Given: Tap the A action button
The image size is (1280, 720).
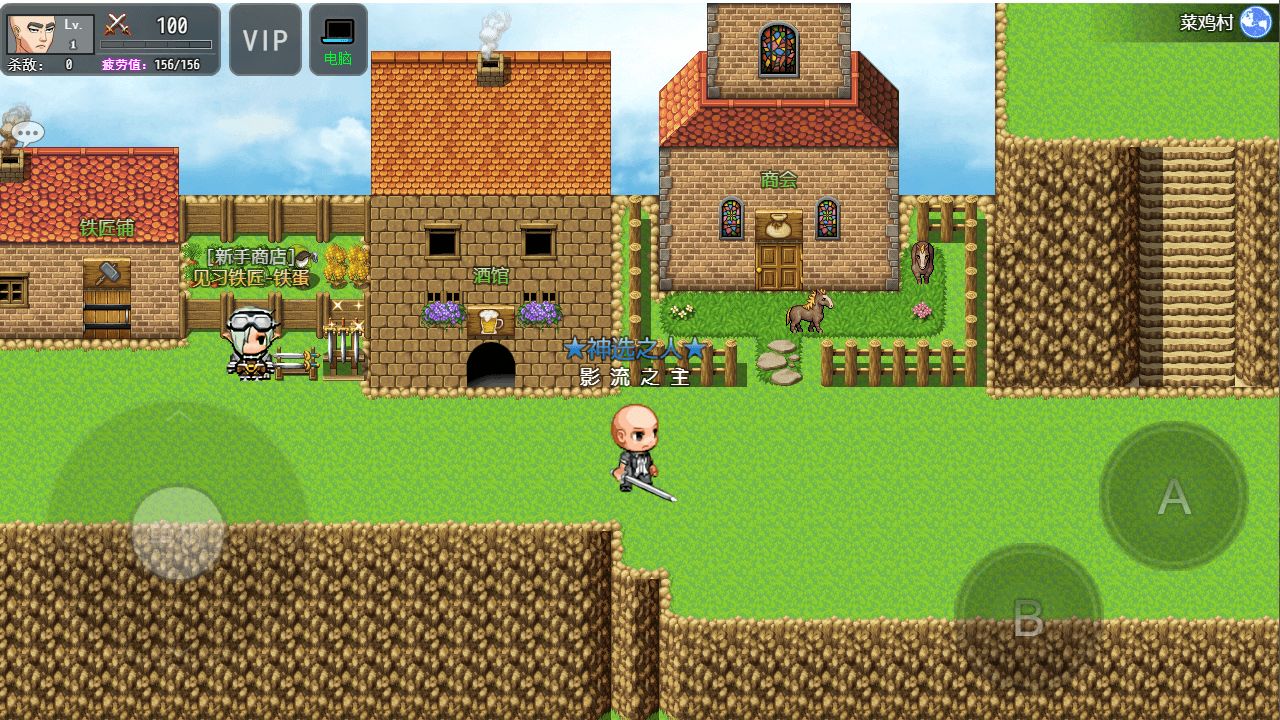Looking at the screenshot, I should (x=1173, y=496).
